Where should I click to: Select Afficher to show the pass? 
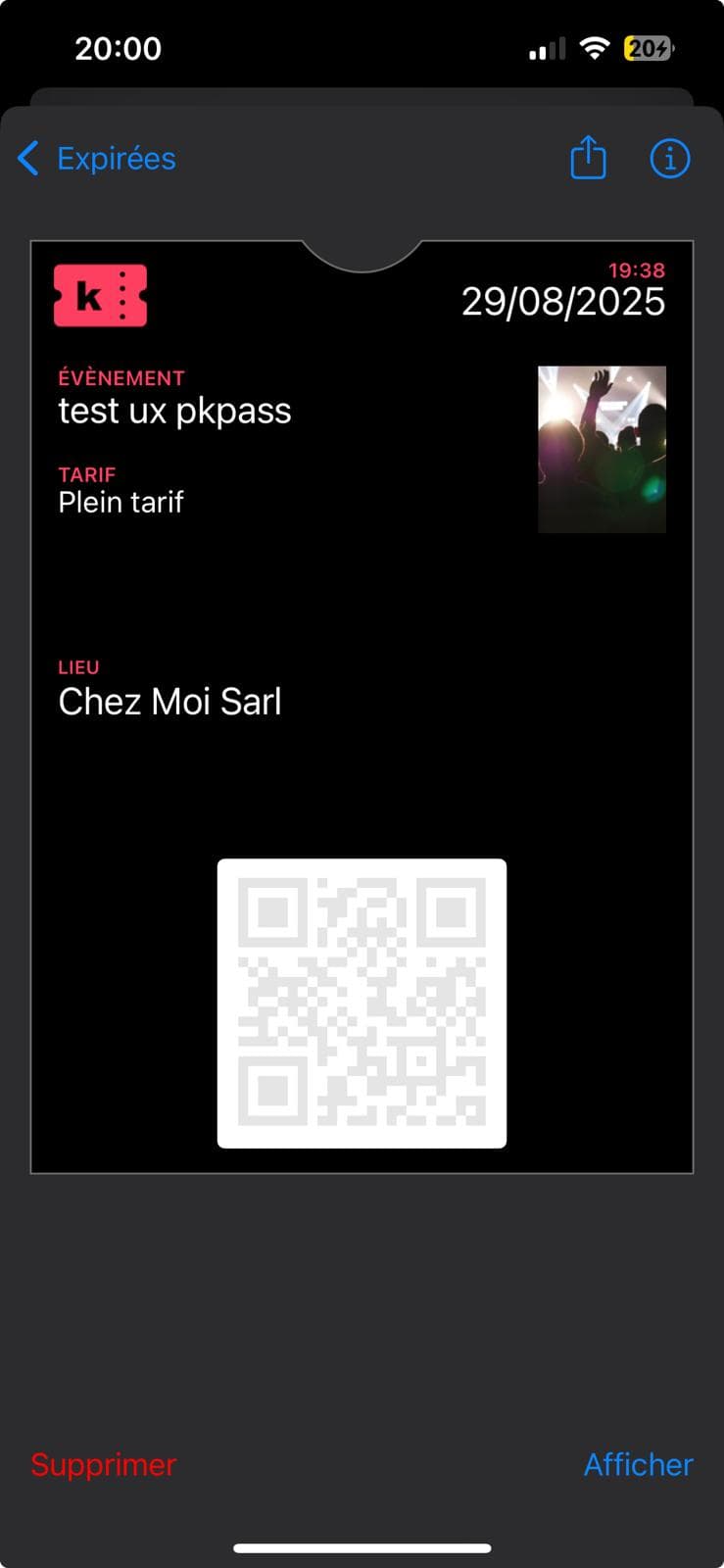(638, 1464)
